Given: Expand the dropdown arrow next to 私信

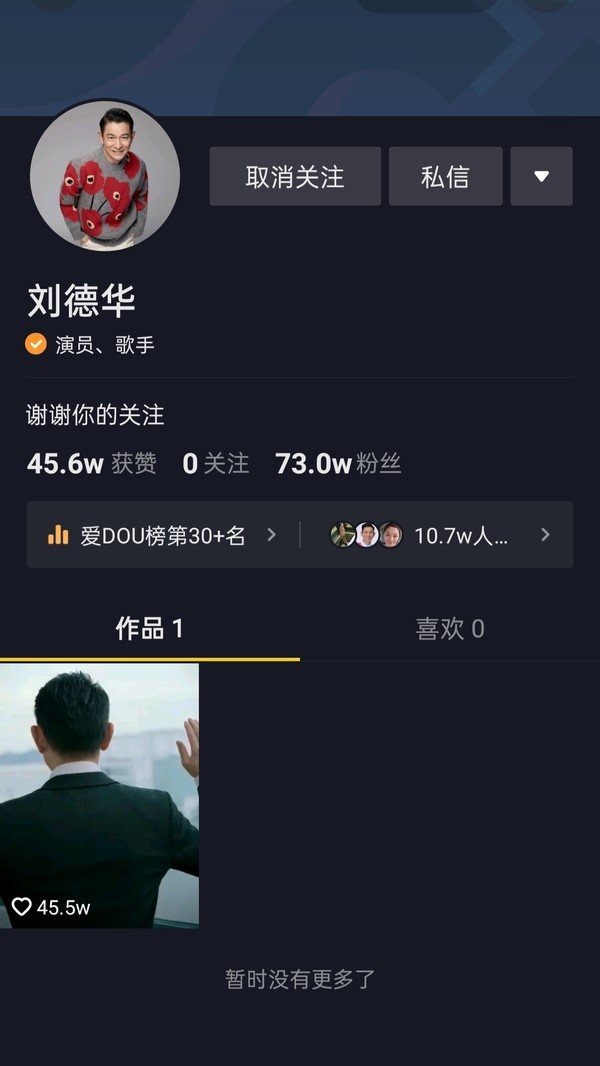Looking at the screenshot, I should pyautogui.click(x=541, y=177).
